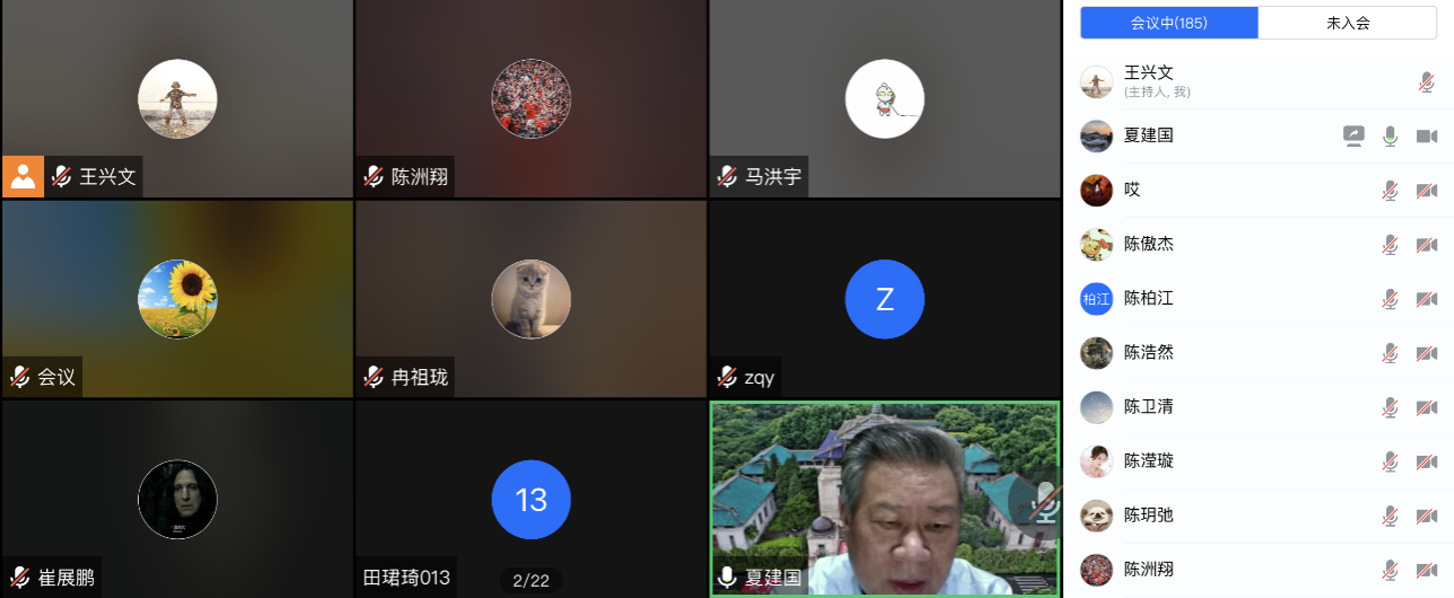The image size is (1454, 598).
Task: Open the 田珺琦013 video tile
Action: (531, 499)
